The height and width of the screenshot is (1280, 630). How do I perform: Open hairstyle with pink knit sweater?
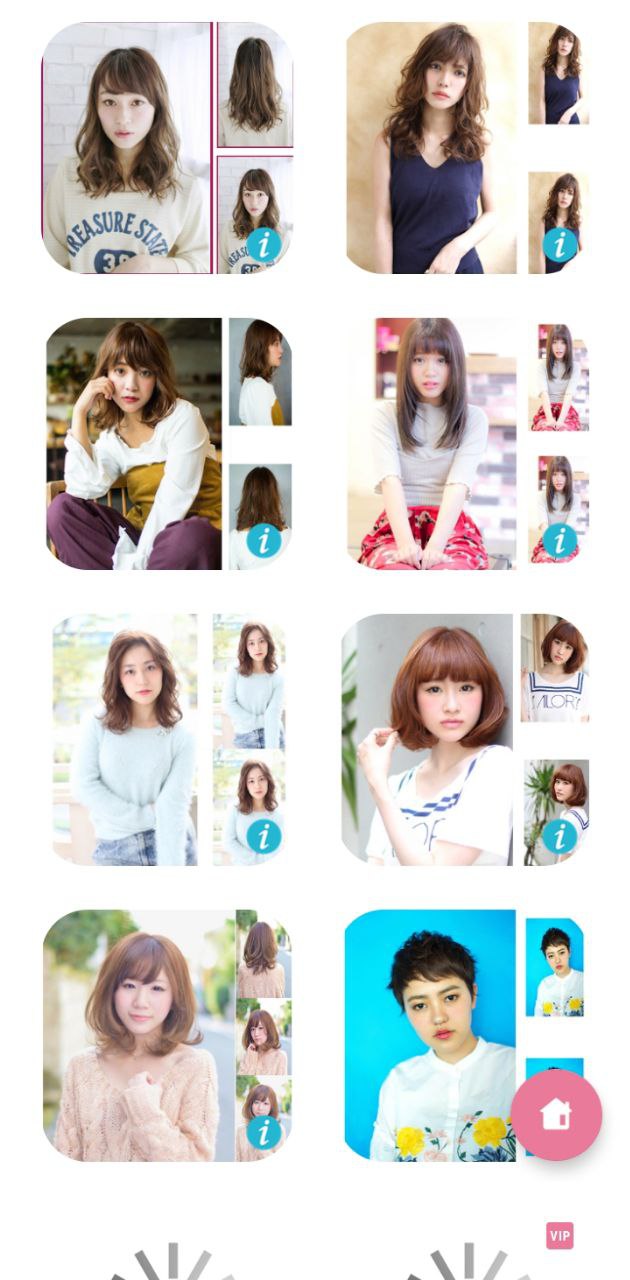130,1036
